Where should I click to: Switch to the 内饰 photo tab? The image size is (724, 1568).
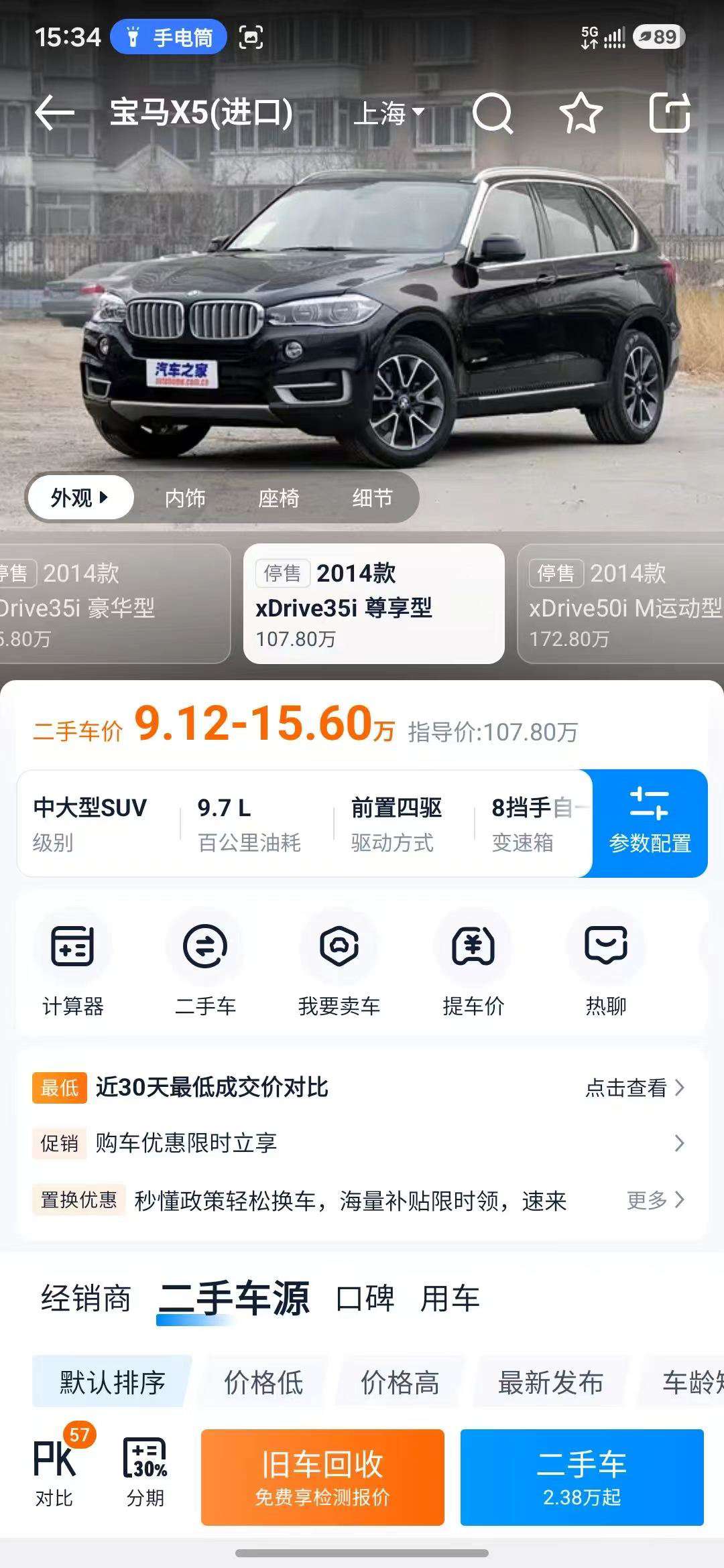pos(185,498)
